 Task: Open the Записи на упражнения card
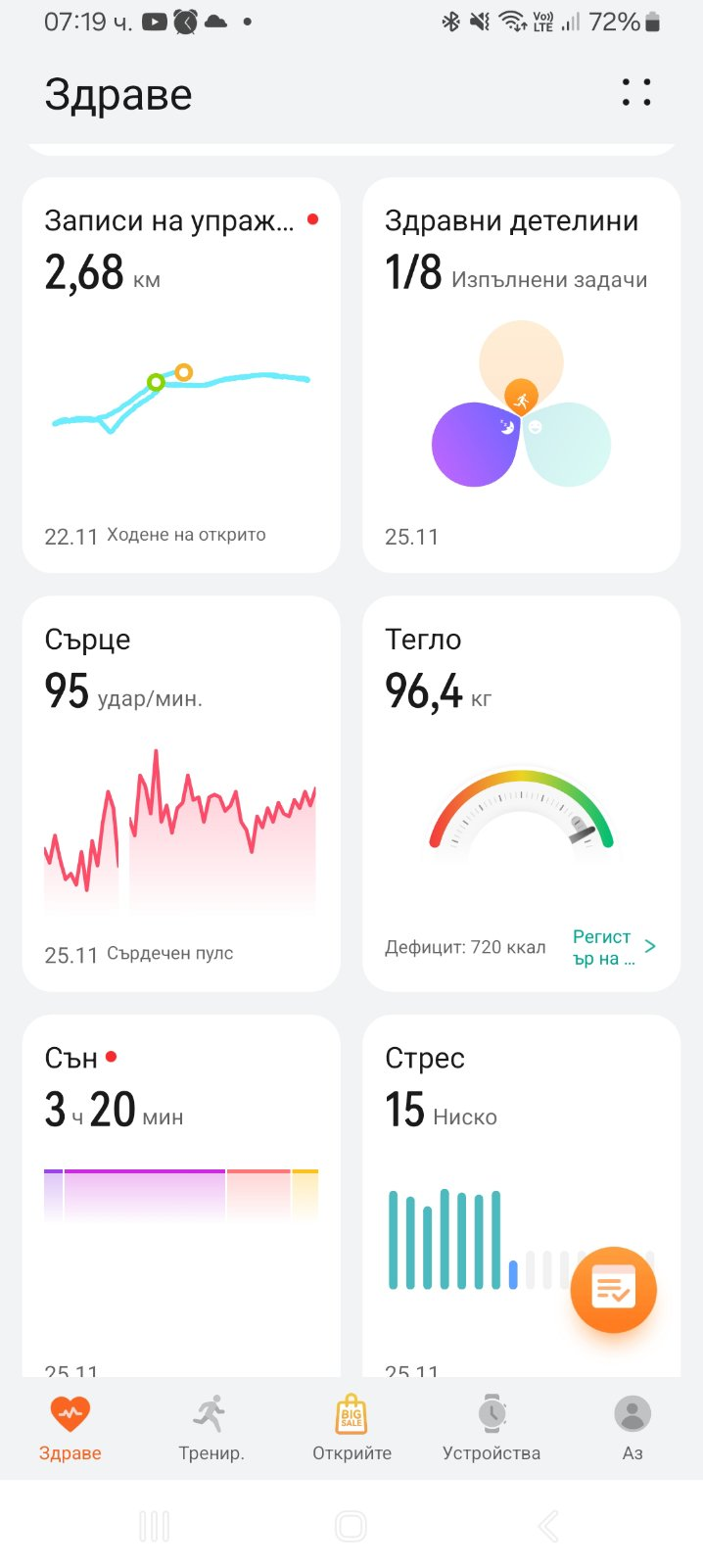[181, 374]
